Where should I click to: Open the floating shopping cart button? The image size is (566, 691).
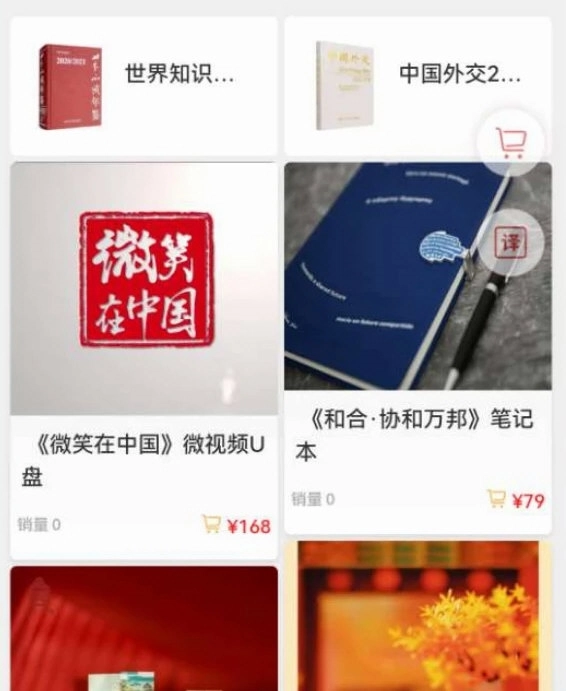click(511, 143)
